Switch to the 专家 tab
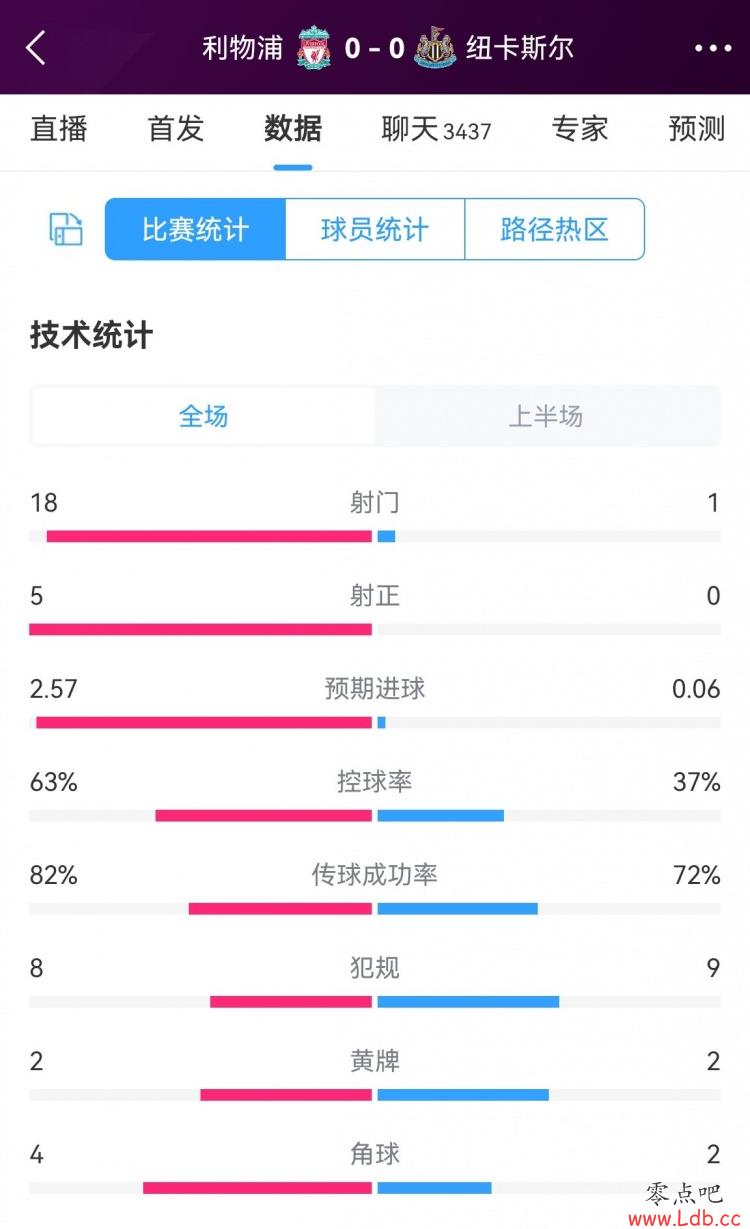Viewport: 750px width, 1229px height. coord(580,129)
